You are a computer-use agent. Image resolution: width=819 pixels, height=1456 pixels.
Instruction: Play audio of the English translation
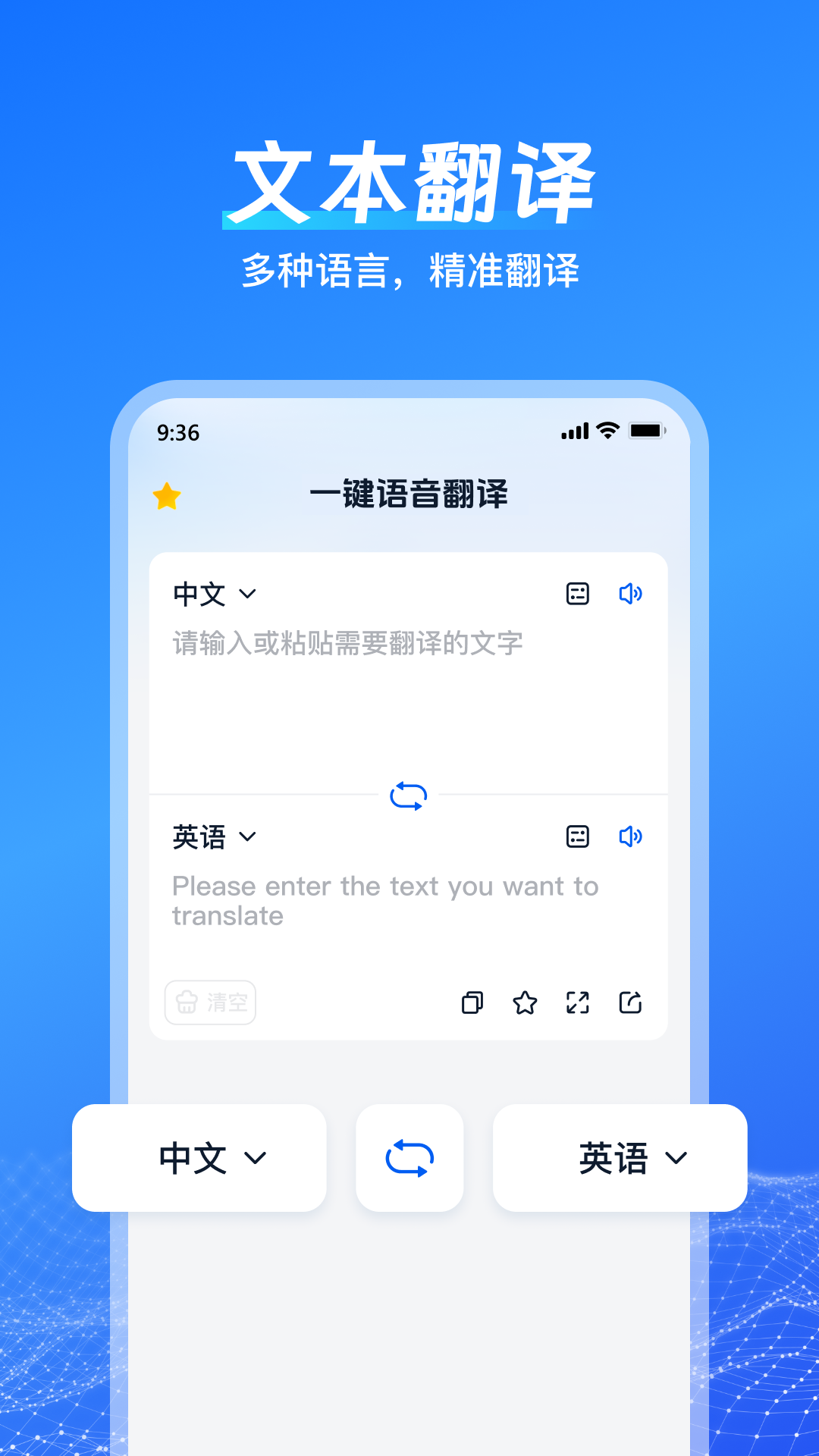[x=630, y=836]
